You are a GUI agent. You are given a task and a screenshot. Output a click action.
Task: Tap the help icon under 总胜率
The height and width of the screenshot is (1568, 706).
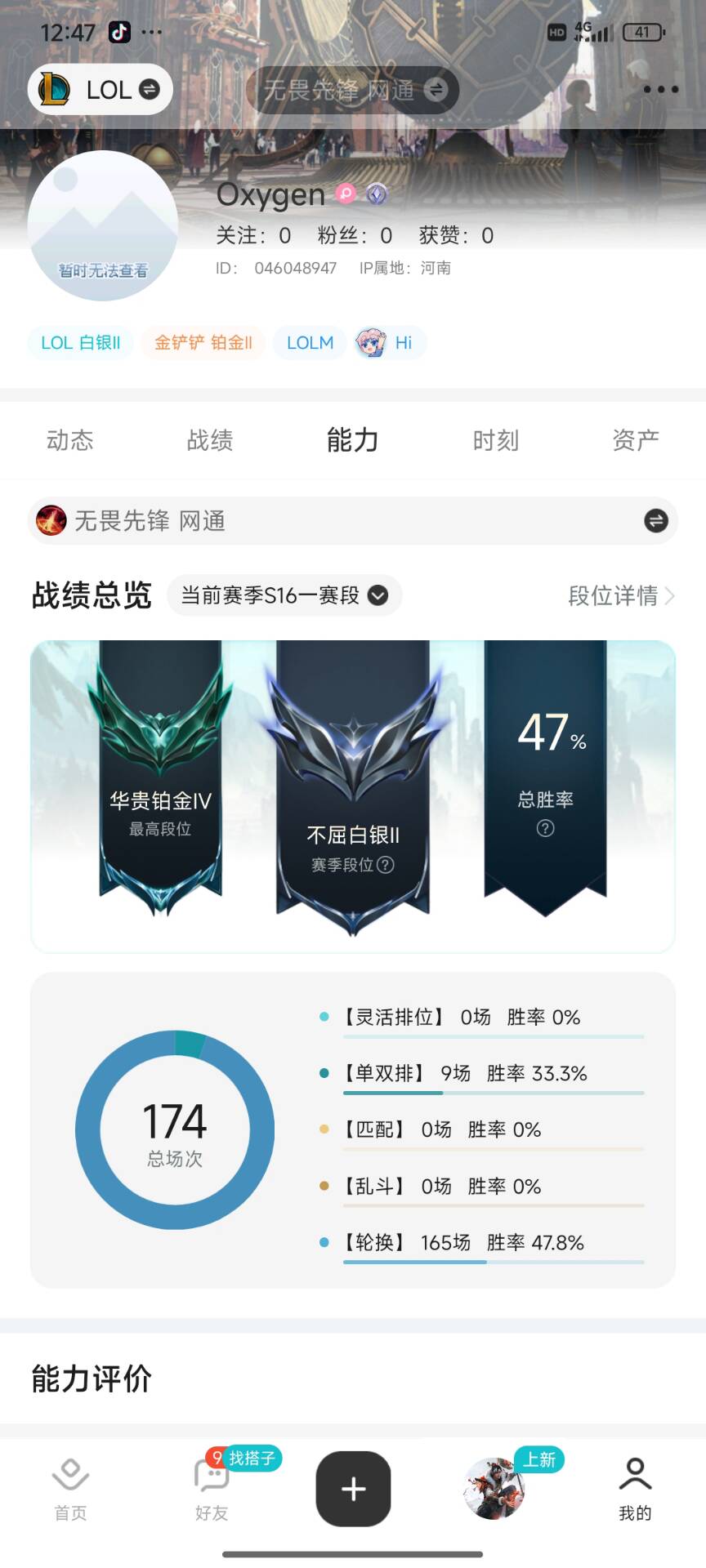[545, 828]
